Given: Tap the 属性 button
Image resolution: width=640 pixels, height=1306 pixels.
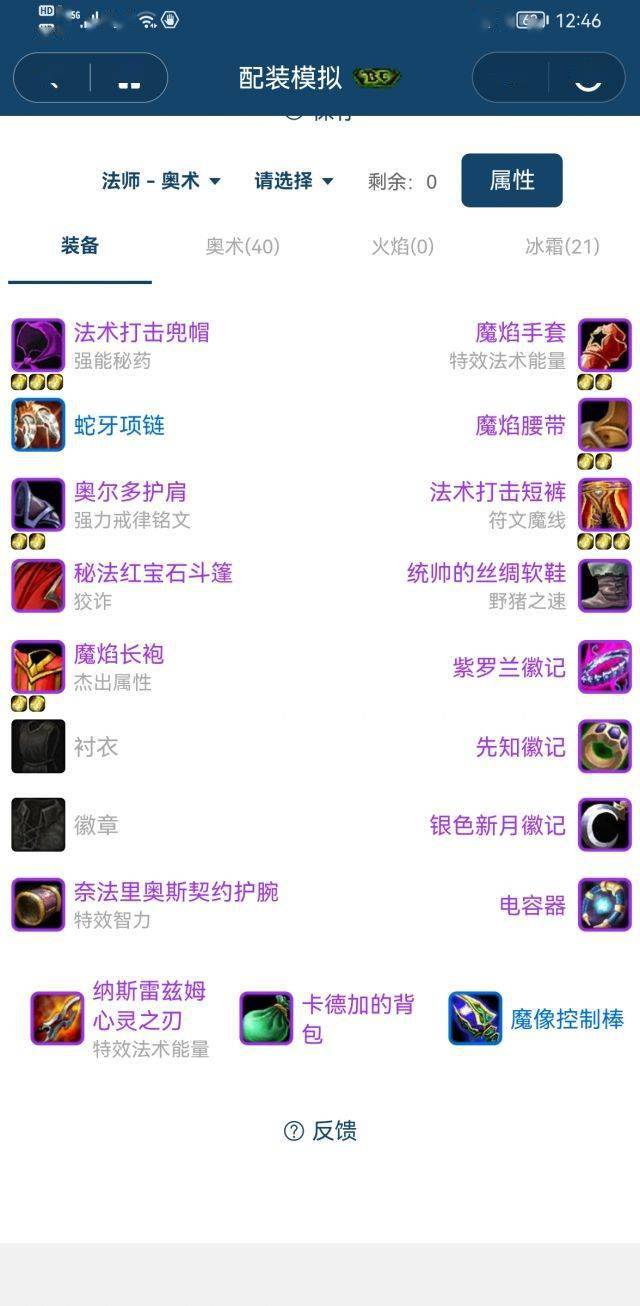Looking at the screenshot, I should (511, 181).
